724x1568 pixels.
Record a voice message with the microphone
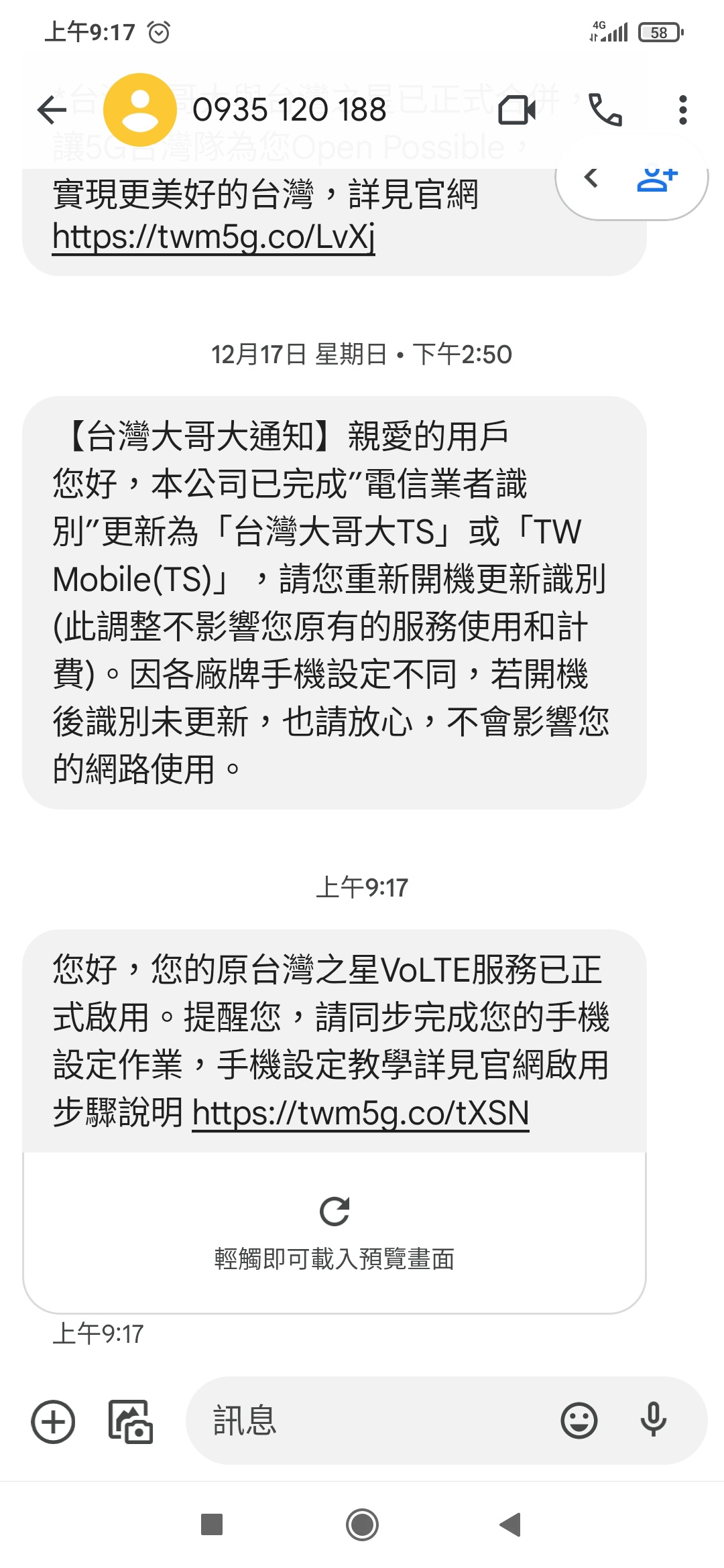tap(653, 1420)
